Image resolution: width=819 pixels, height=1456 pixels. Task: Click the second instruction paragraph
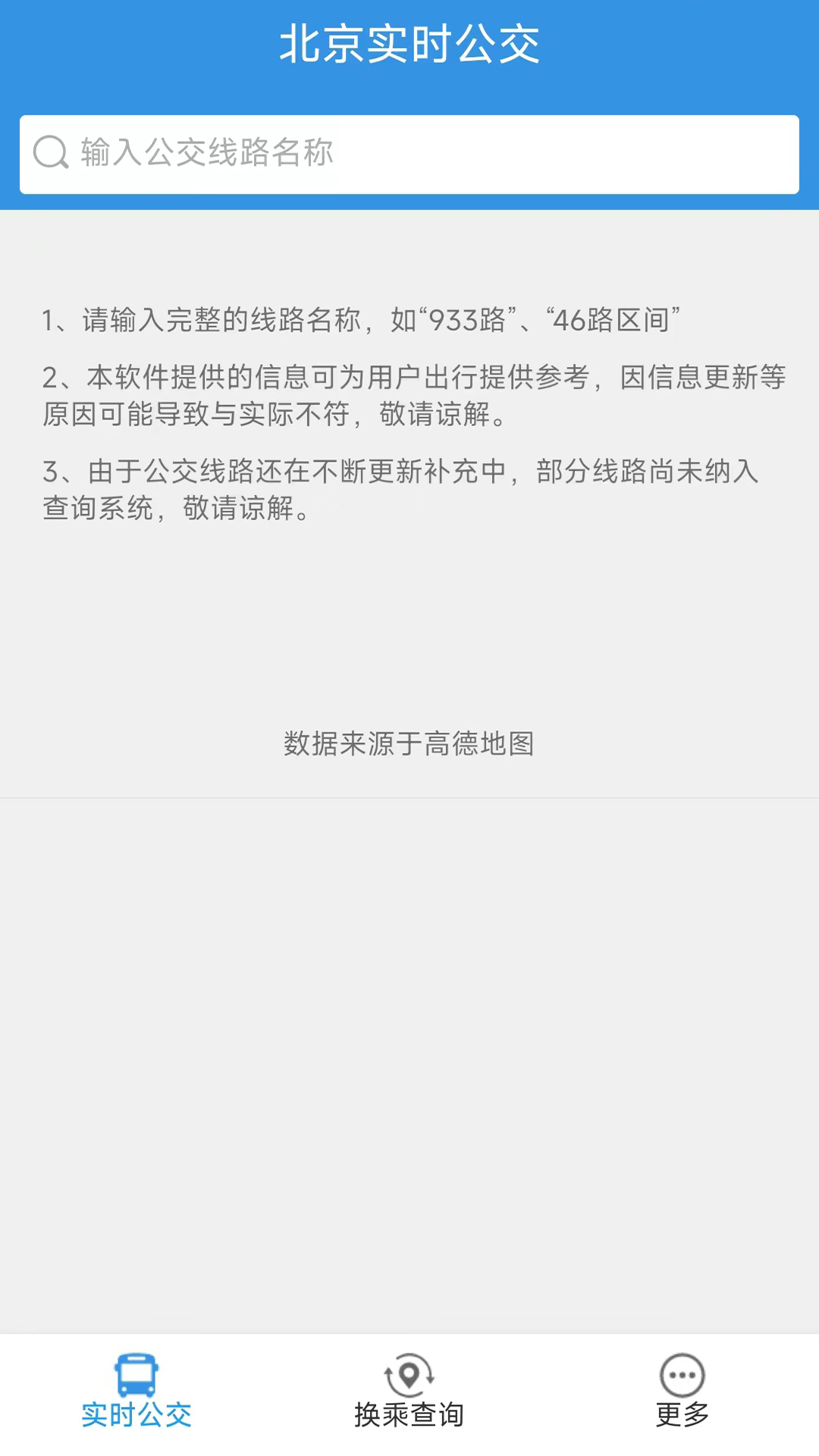[409, 394]
